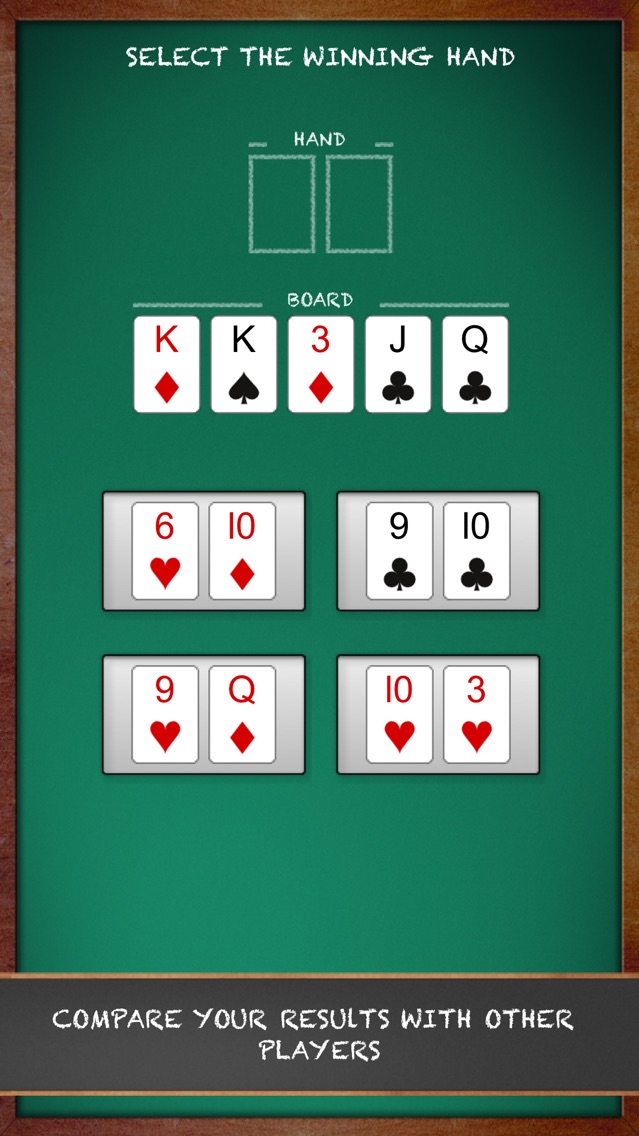Image resolution: width=639 pixels, height=1136 pixels.
Task: Select the 6 of hearts, 10 of diamonds hand
Action: pyautogui.click(x=204, y=551)
